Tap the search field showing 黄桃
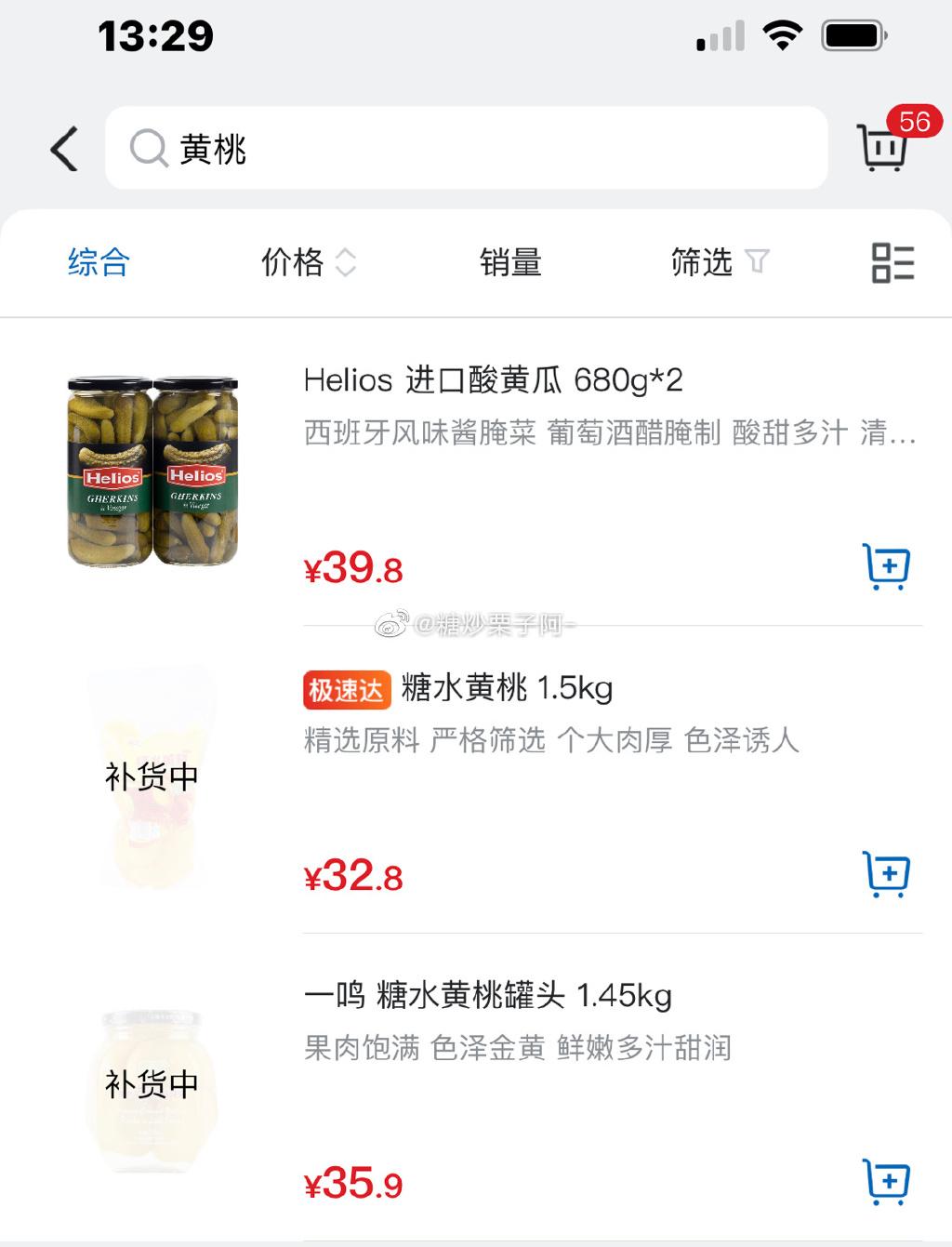Viewport: 952px width, 1247px height. tap(465, 149)
